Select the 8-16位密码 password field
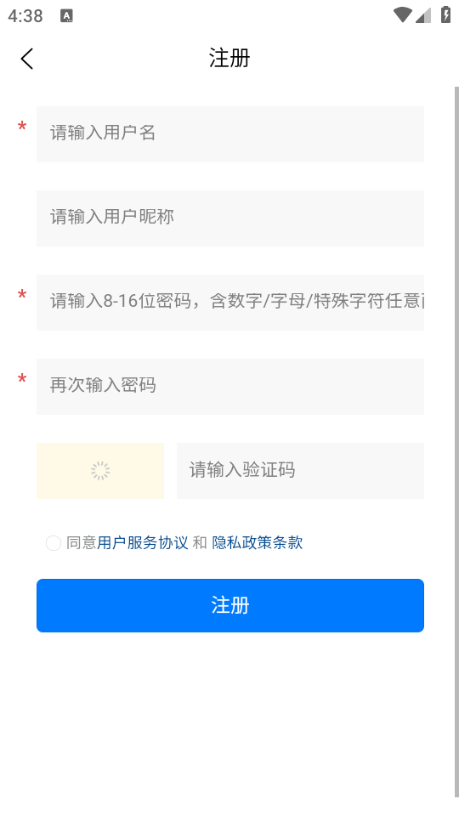459x816 pixels. pos(230,302)
